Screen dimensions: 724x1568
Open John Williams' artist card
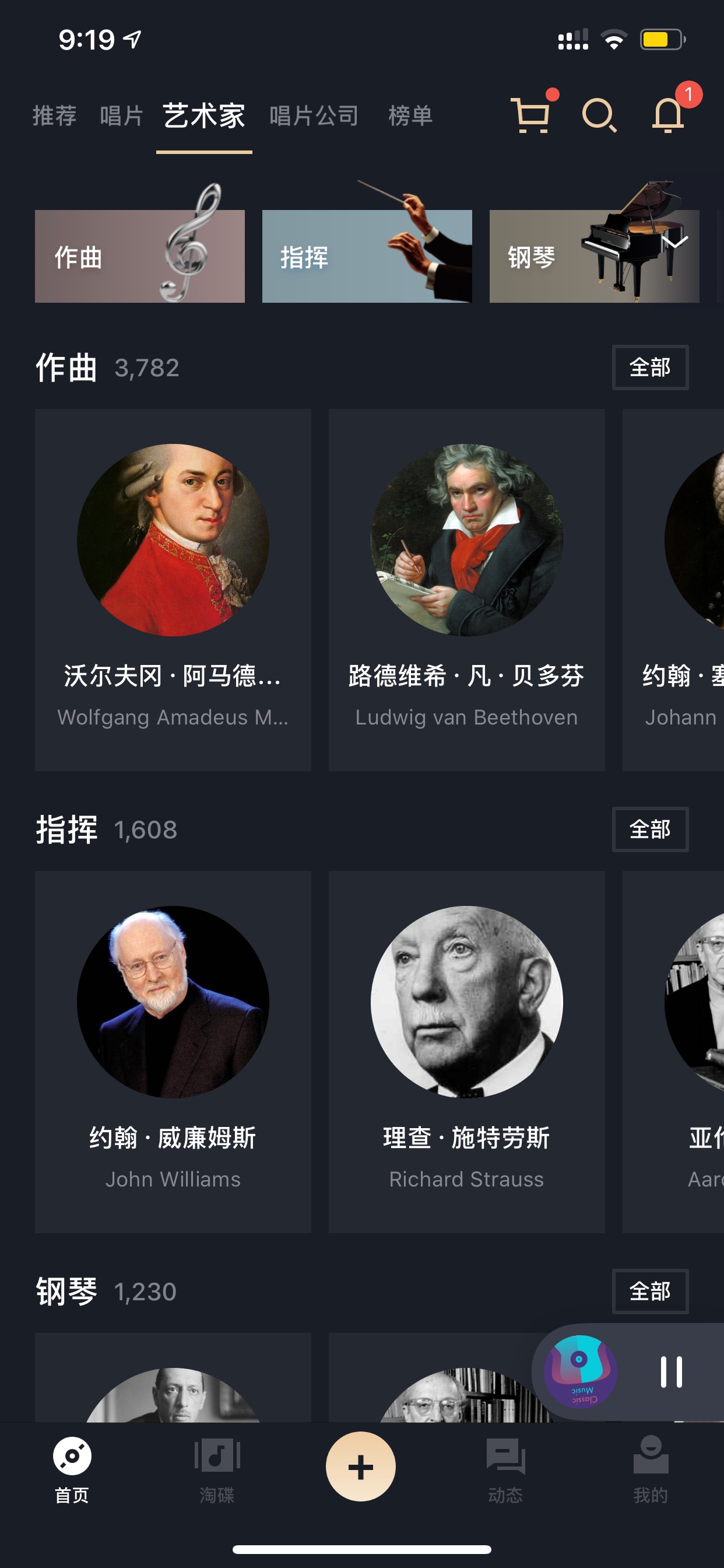tap(173, 1052)
